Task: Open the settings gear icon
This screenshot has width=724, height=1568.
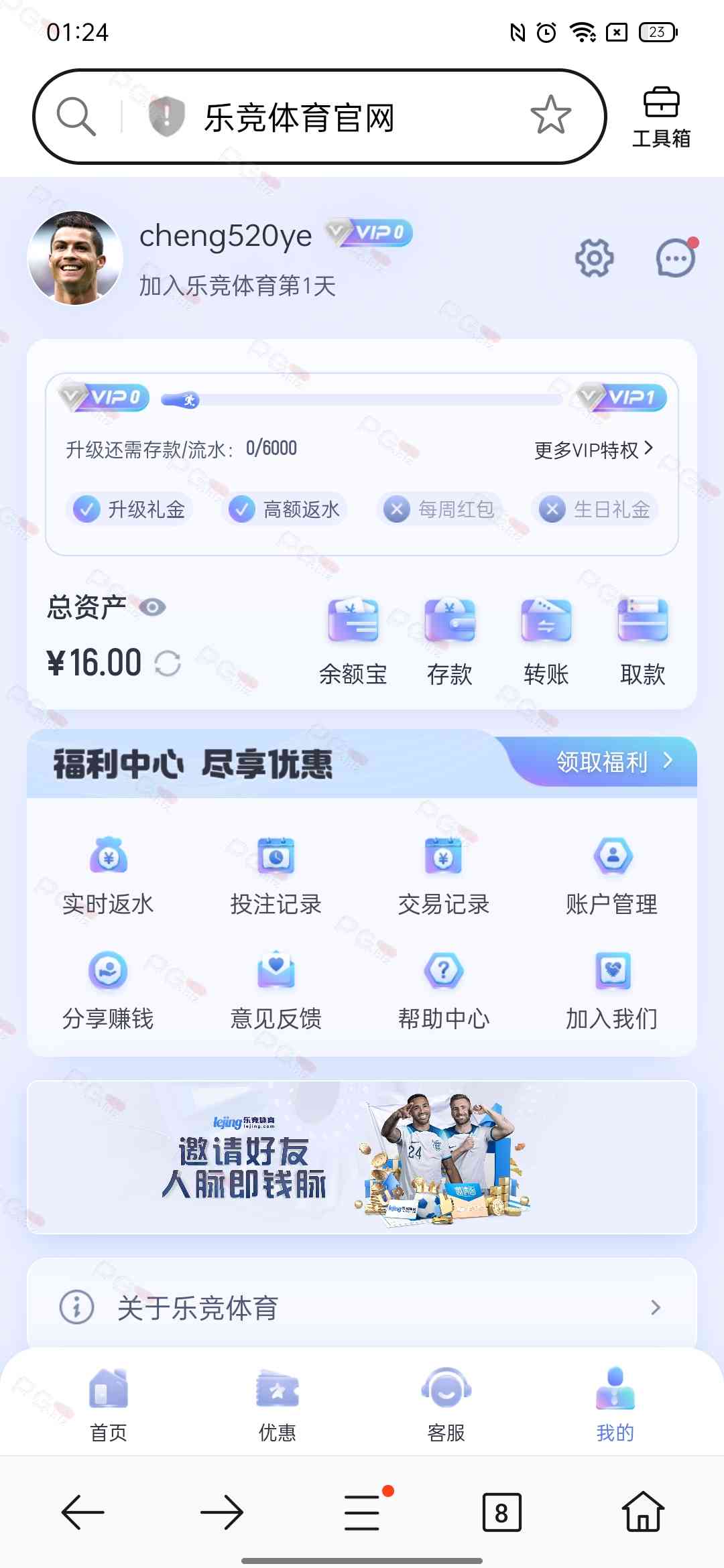Action: (x=594, y=258)
